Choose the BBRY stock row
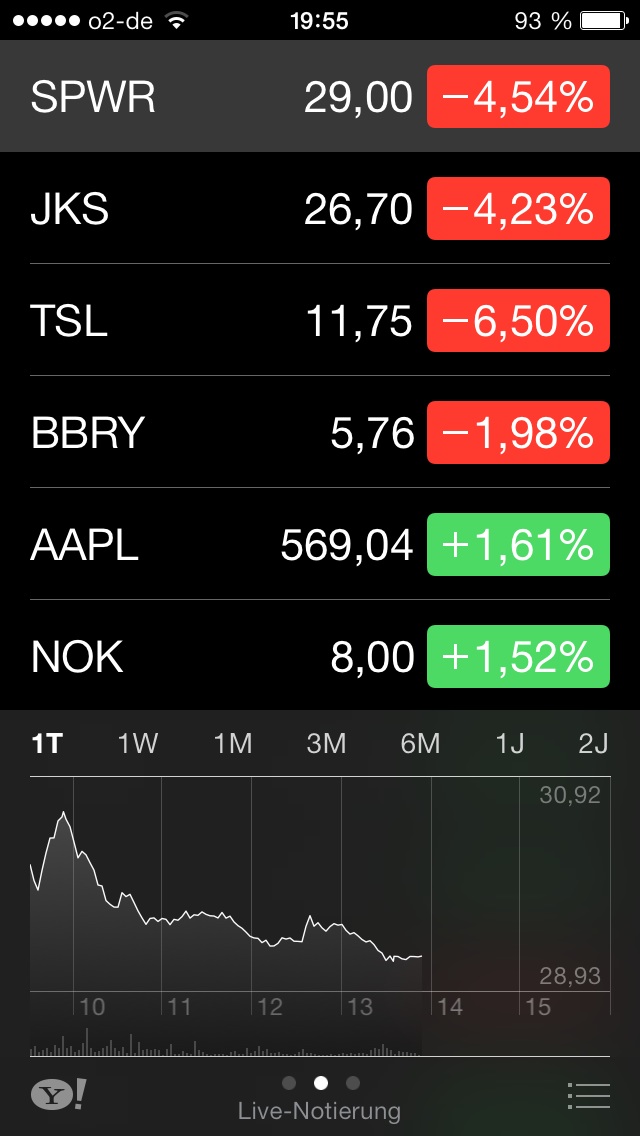The height and width of the screenshot is (1136, 640). click(x=200, y=433)
